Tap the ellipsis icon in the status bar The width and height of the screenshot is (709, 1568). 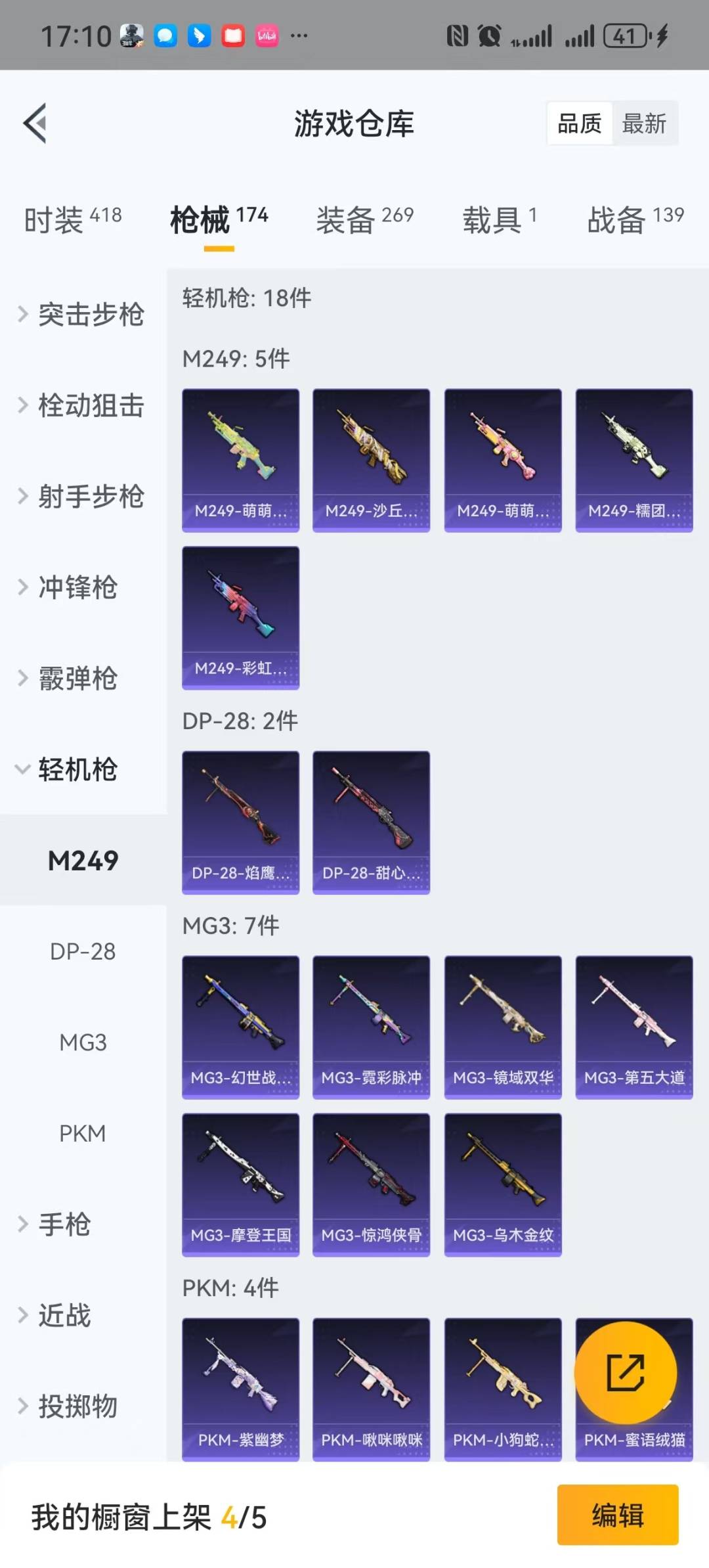pyautogui.click(x=299, y=36)
